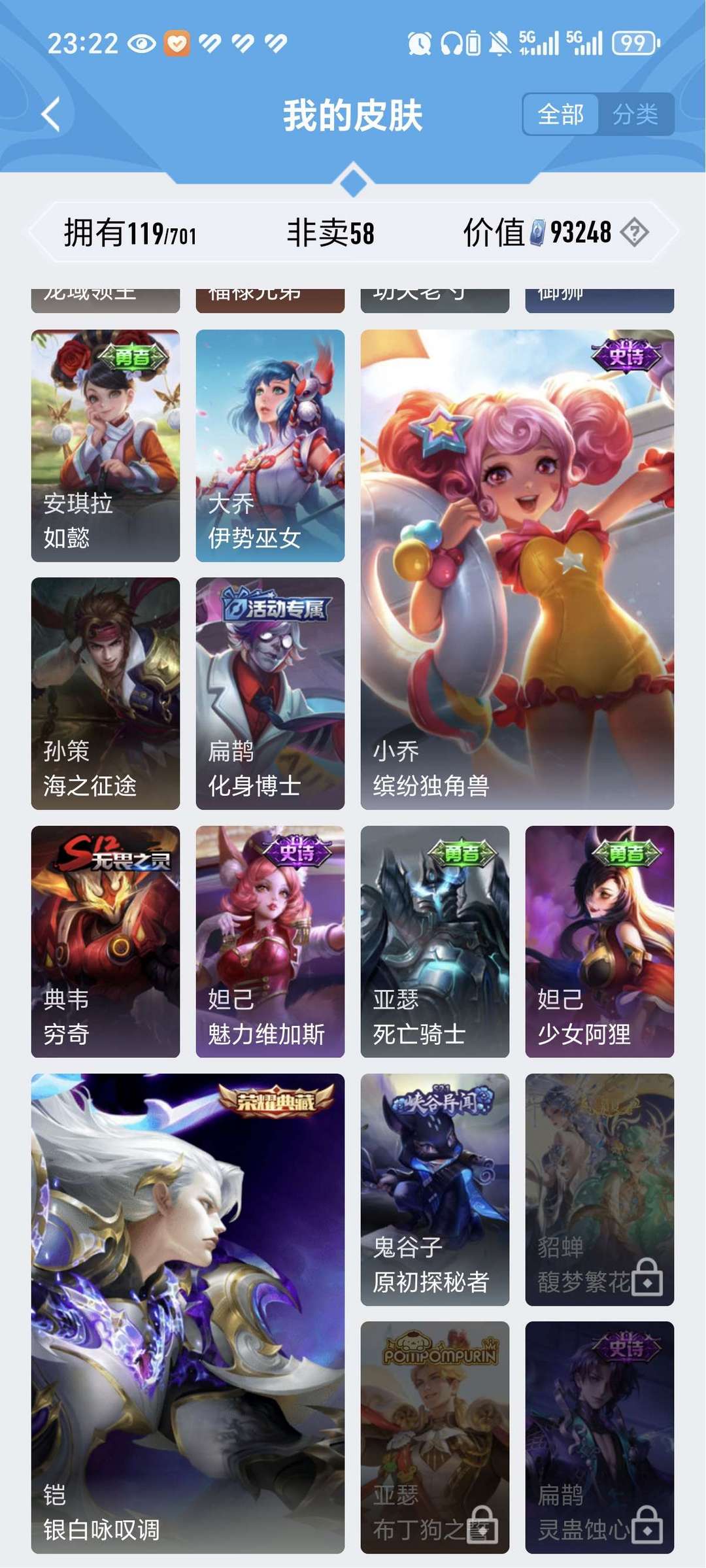Screen dimensions: 706x1568
Task: Open 铠 银白咏叹调 skin card
Action: pyautogui.click(x=188, y=1313)
